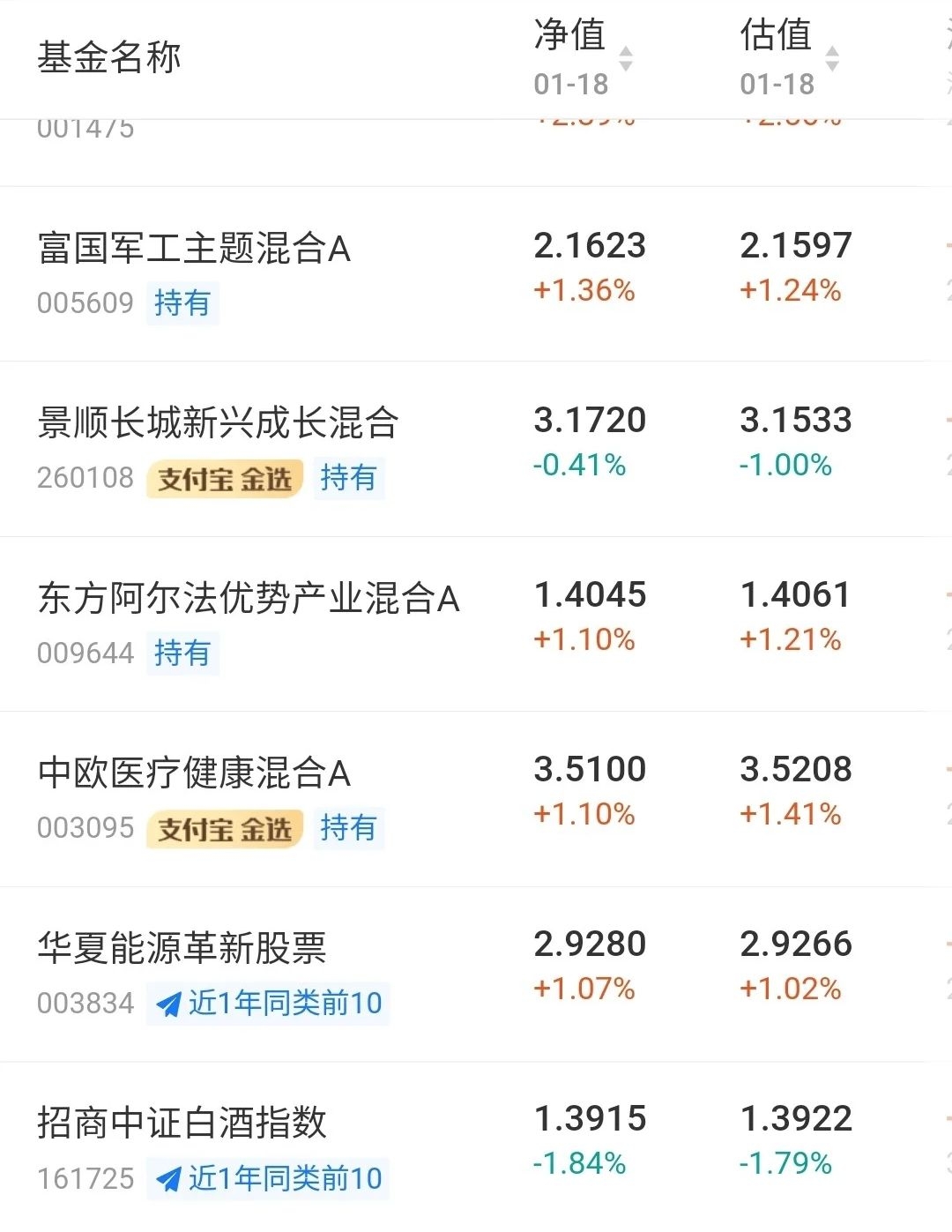Viewport: 952px width, 1232px height.
Task: View 华夏能源革新股票 fund details
Action: click(x=182, y=948)
